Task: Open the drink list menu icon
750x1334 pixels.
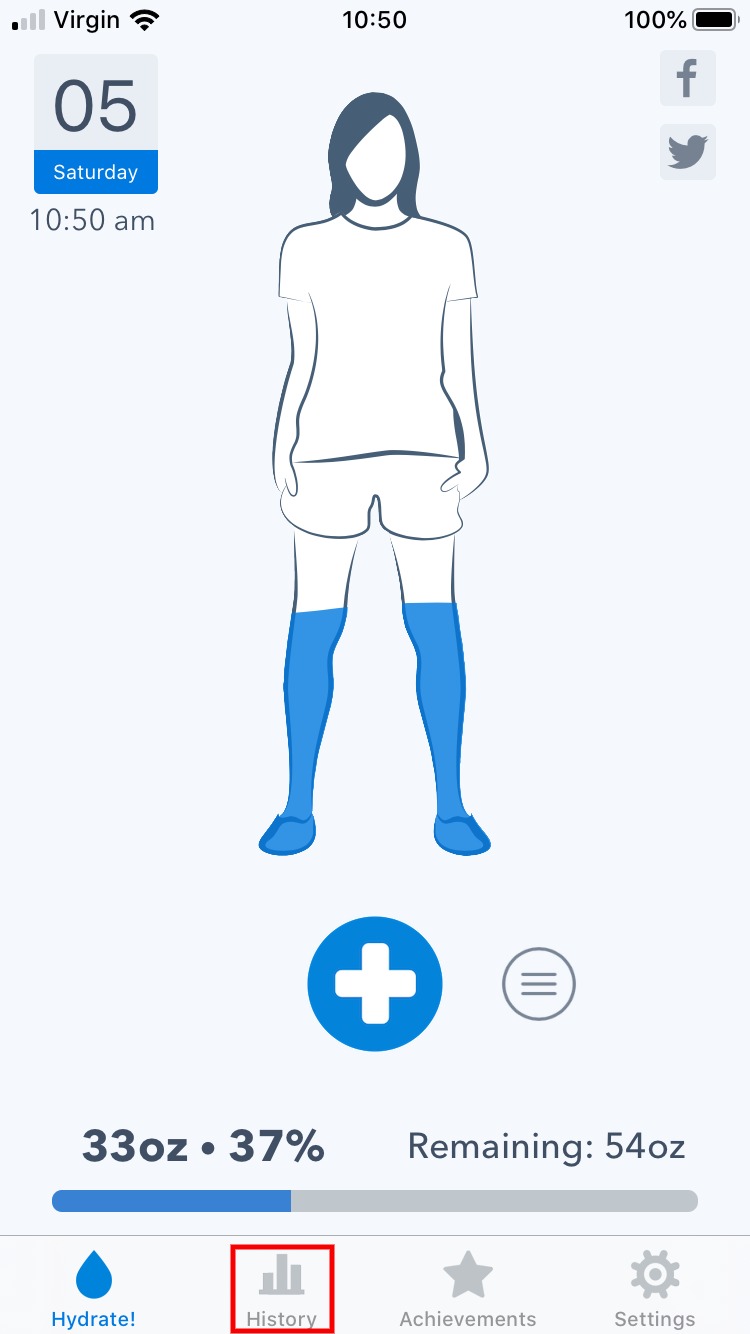Action: click(539, 984)
